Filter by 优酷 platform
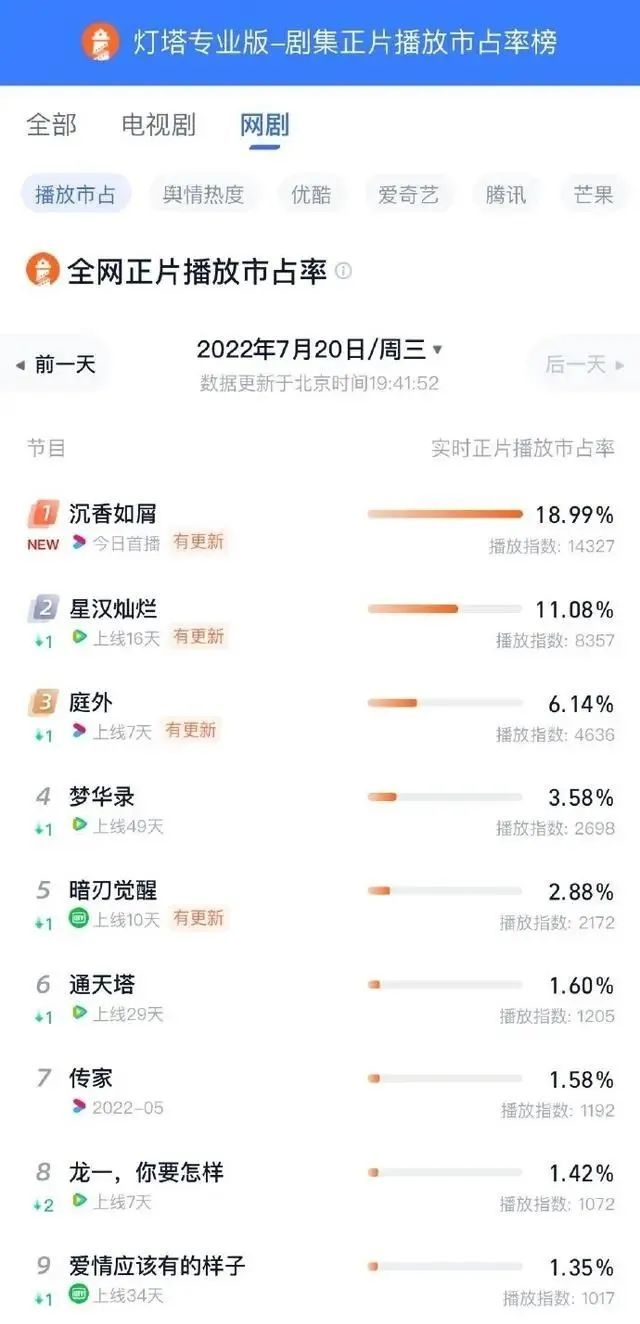Viewport: 640px width, 1324px height. point(311,195)
